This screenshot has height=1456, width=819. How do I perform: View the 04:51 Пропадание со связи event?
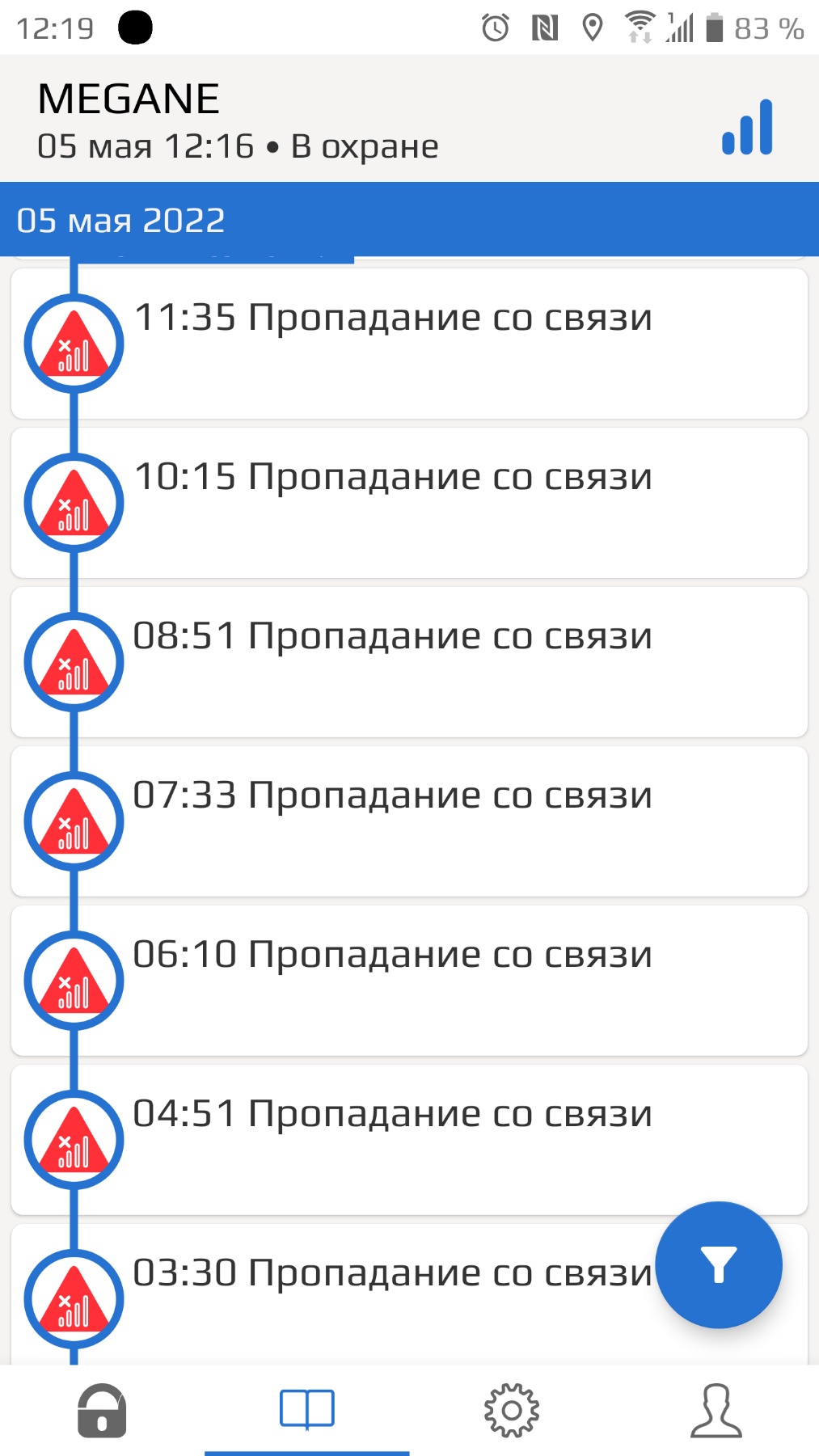(409, 1140)
